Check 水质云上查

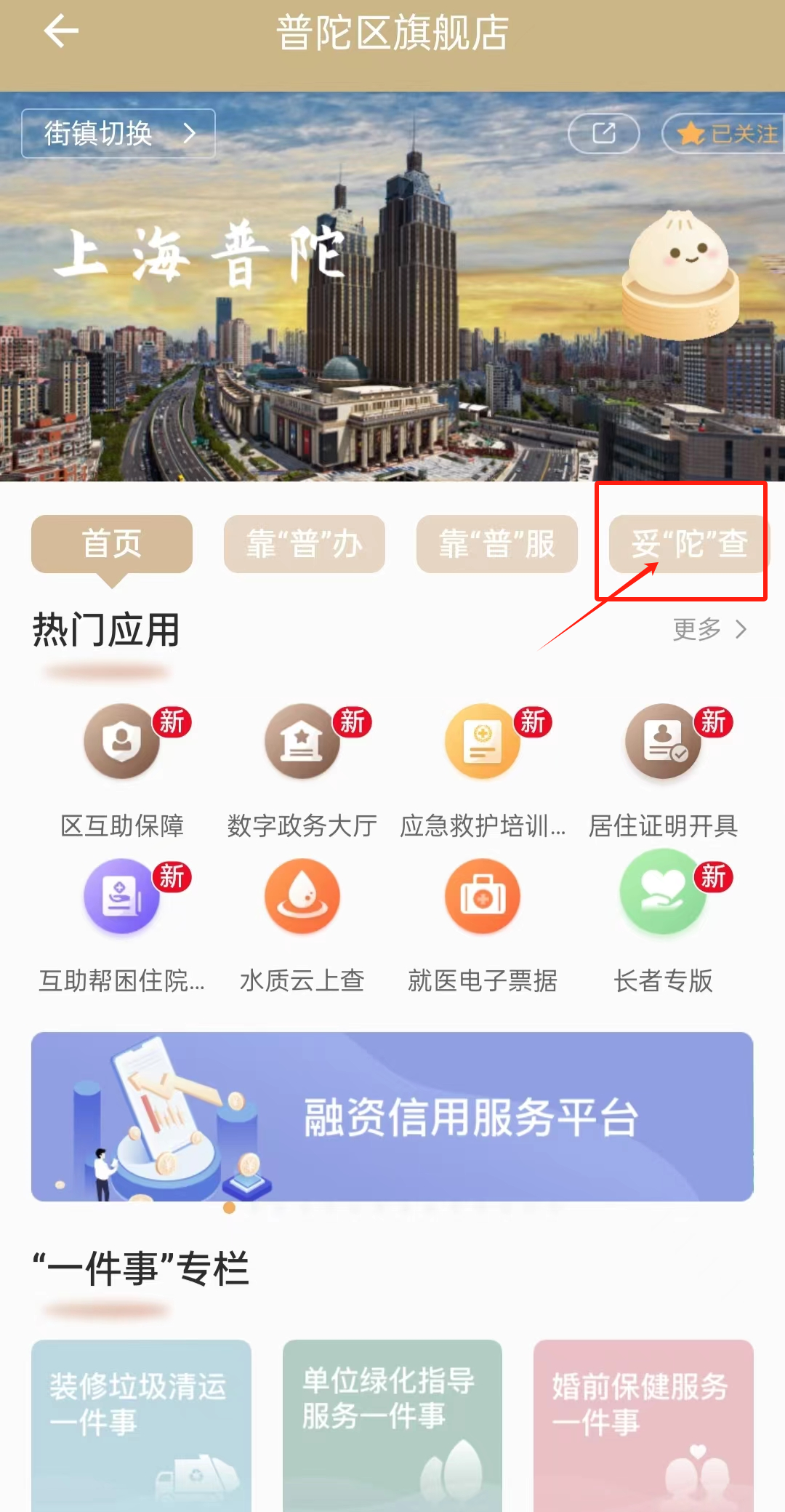[x=302, y=897]
